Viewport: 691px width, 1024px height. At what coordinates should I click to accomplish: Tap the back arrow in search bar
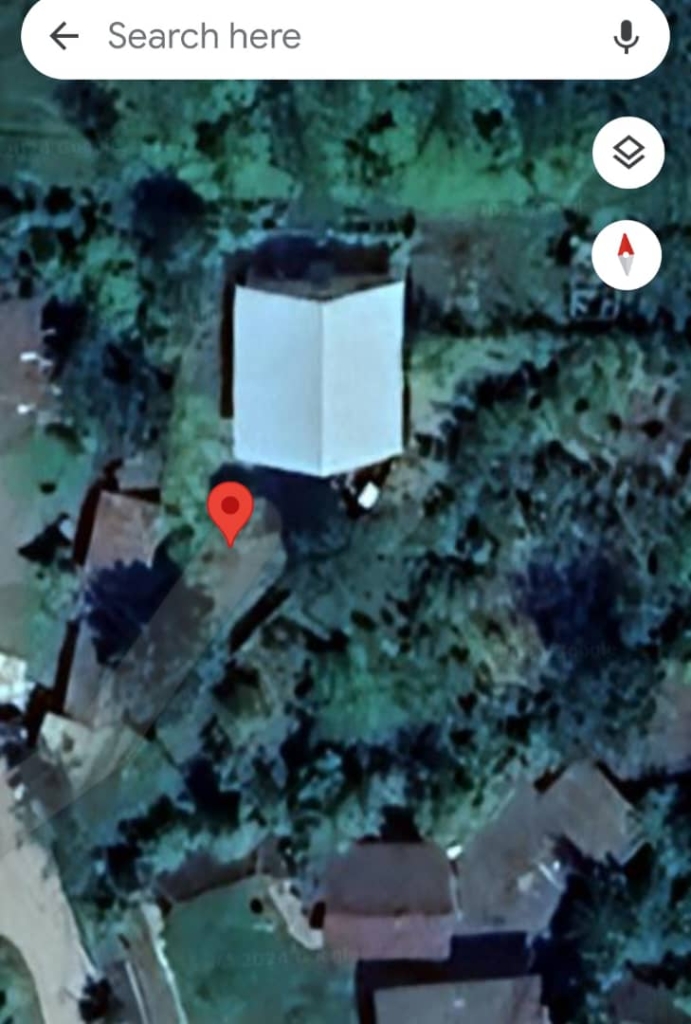coord(64,37)
